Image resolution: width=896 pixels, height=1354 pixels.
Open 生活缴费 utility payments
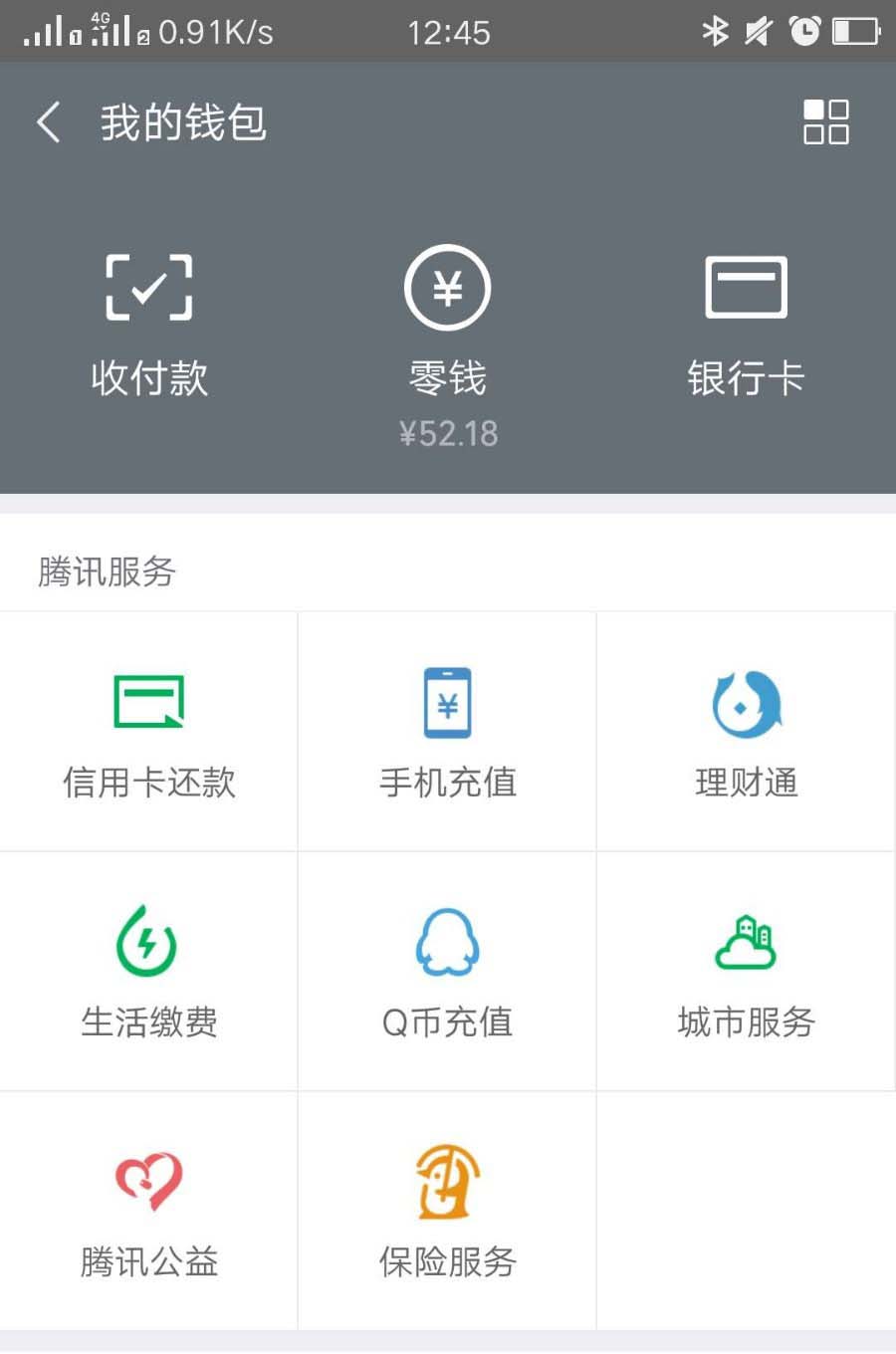click(149, 972)
